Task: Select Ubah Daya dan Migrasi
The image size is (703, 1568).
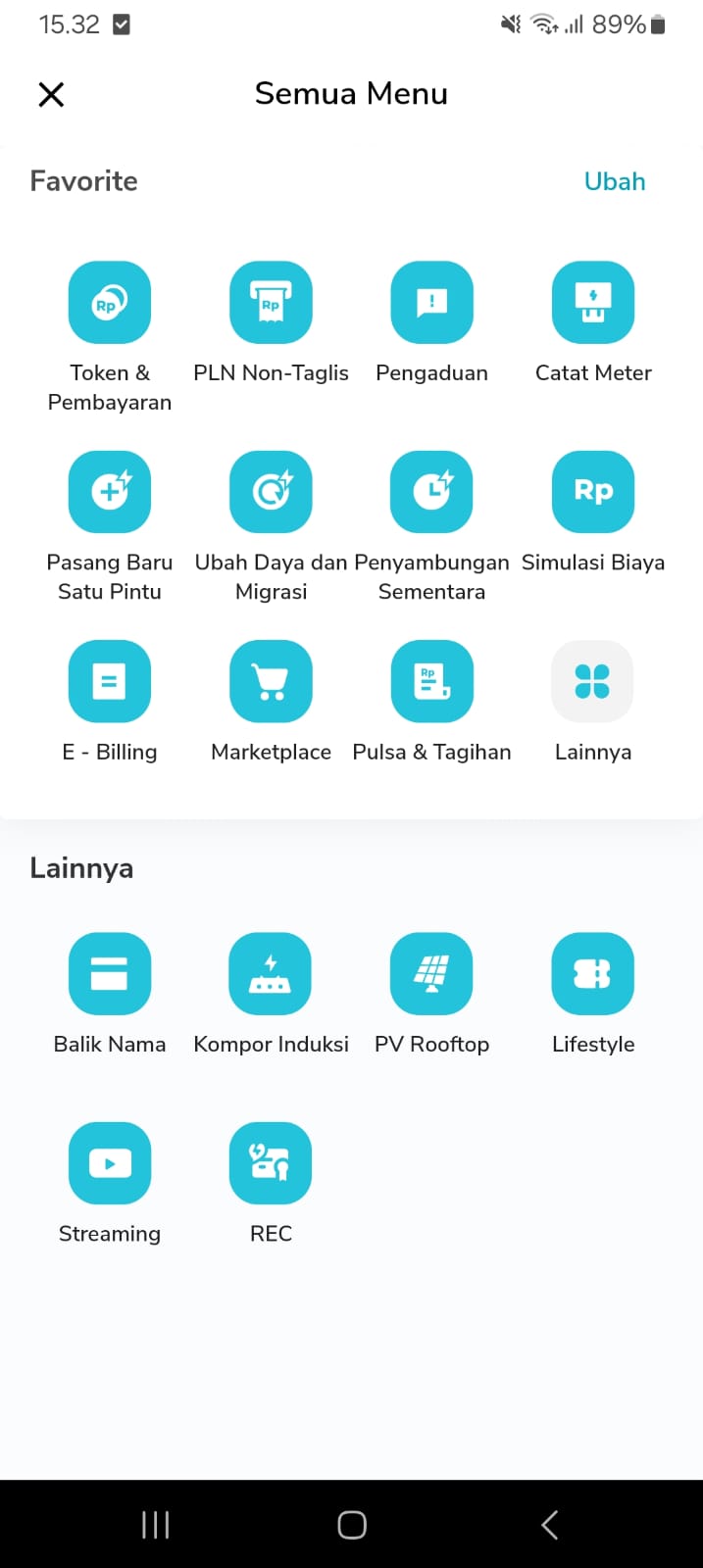Action: [x=271, y=492]
